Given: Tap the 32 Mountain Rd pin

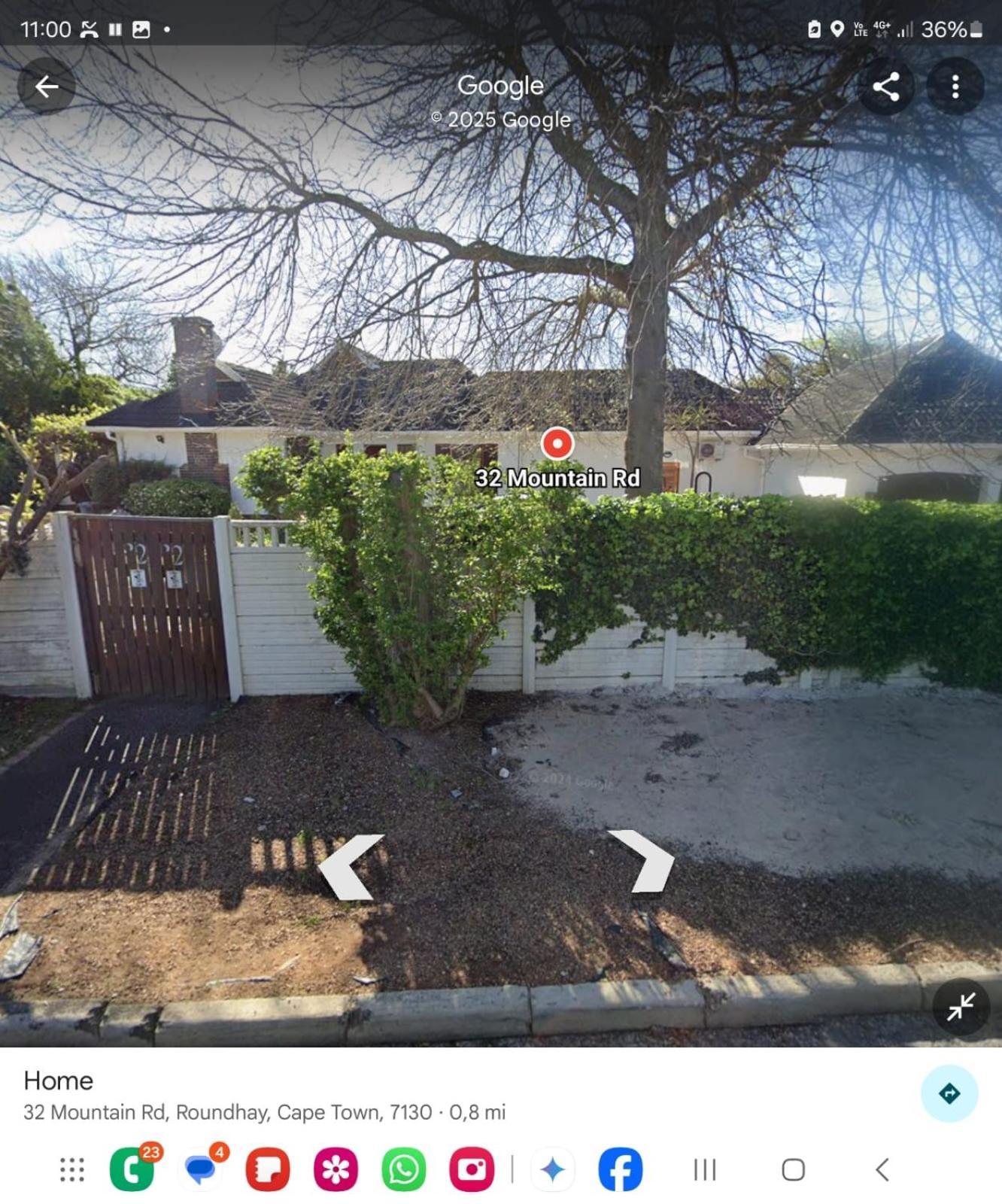Looking at the screenshot, I should [557, 444].
